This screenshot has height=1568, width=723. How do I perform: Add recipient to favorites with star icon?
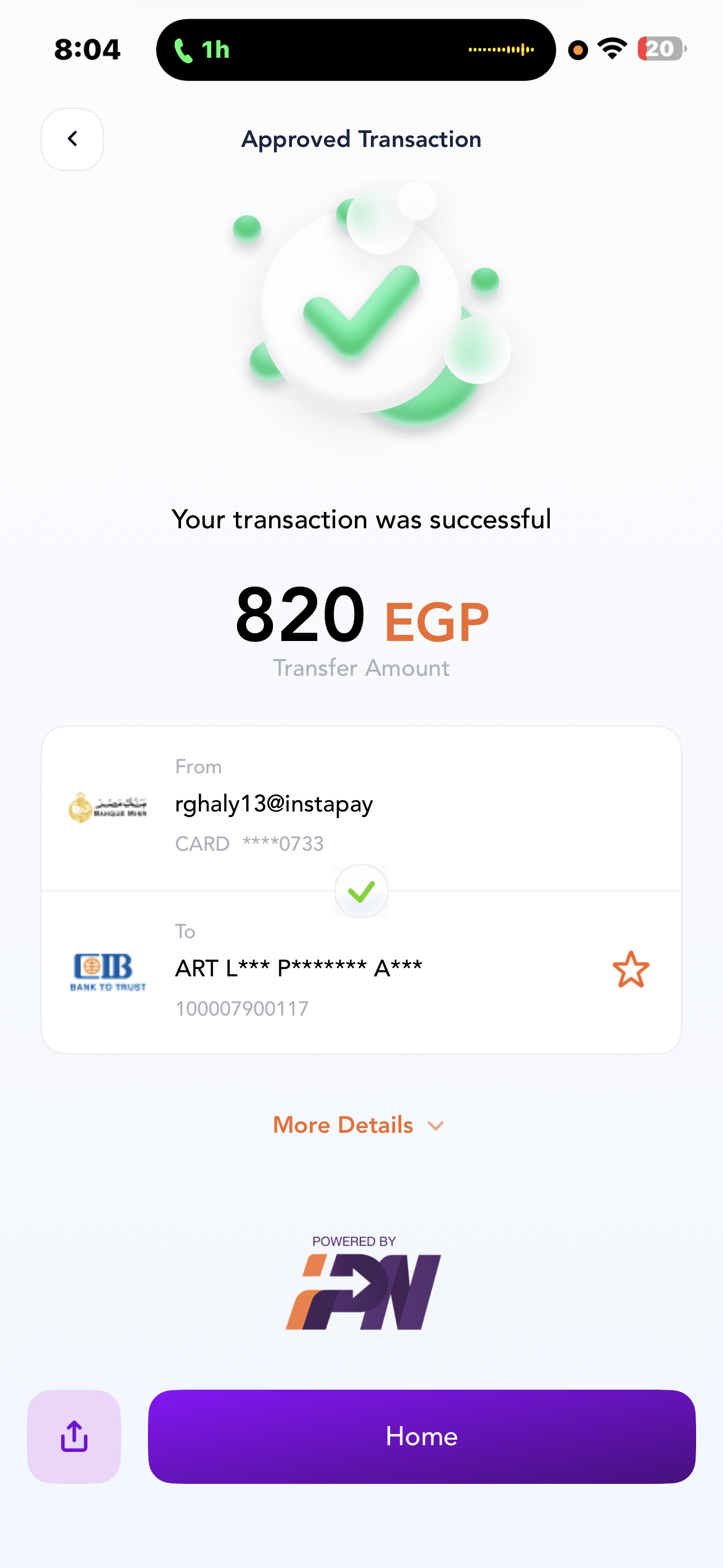click(x=631, y=969)
